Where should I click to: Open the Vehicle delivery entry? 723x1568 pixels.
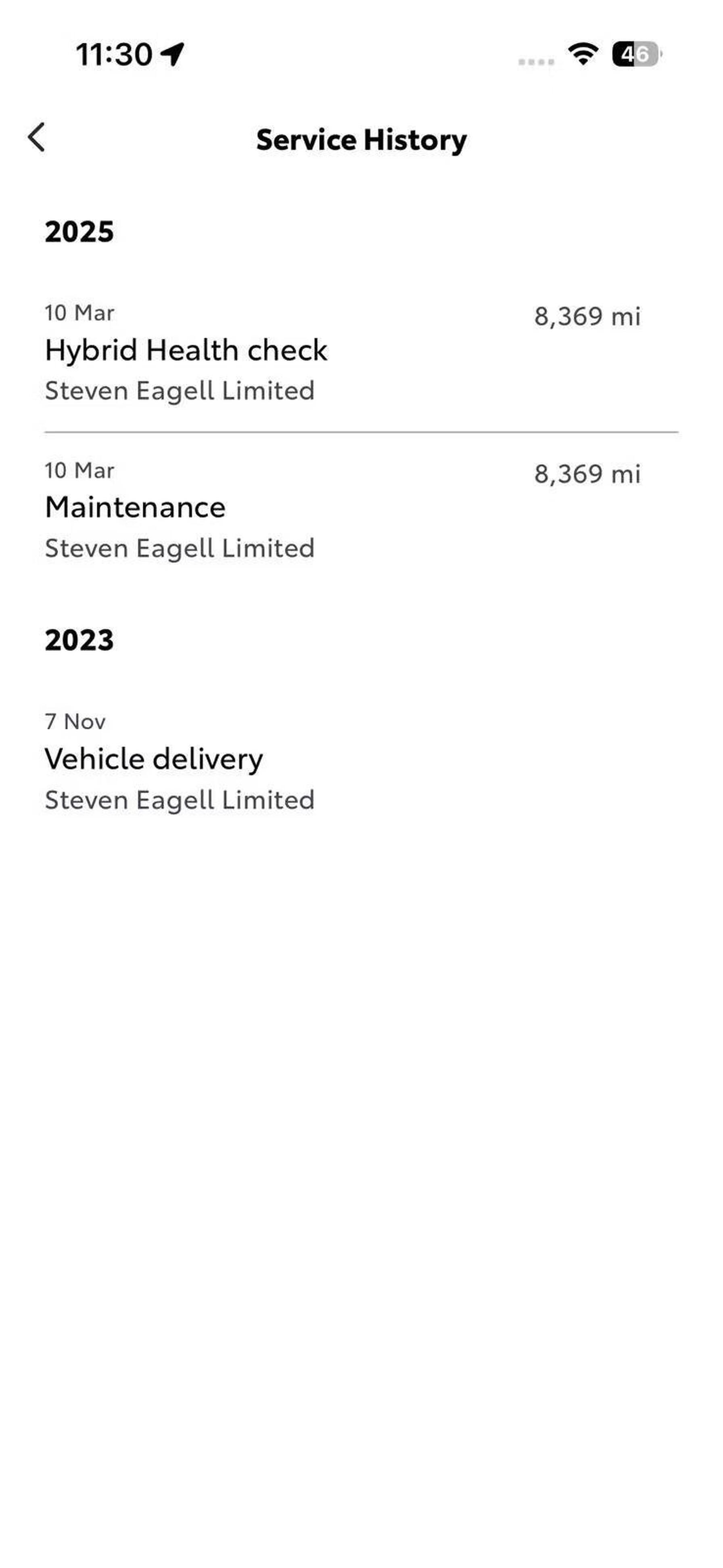(x=361, y=761)
